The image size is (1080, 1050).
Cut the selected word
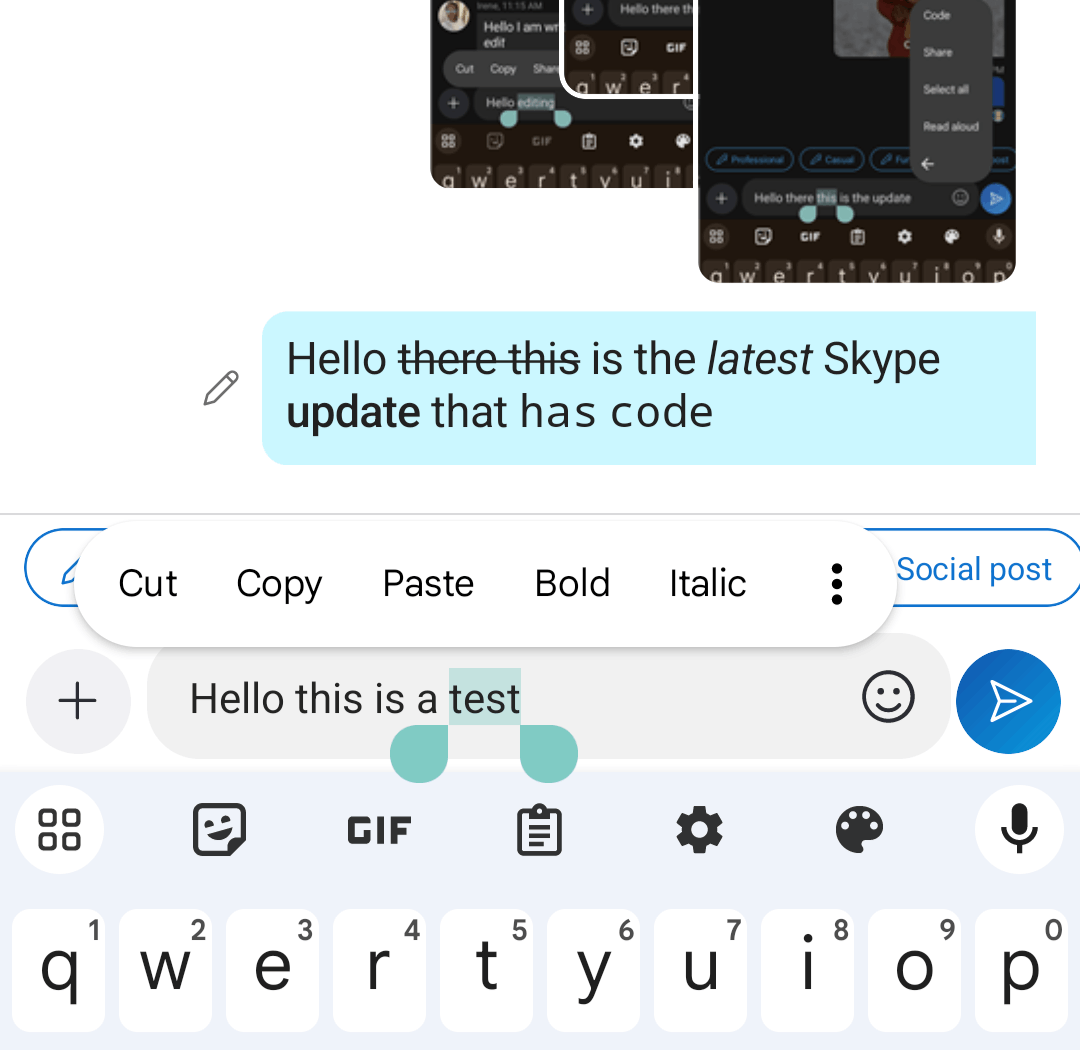(x=148, y=584)
